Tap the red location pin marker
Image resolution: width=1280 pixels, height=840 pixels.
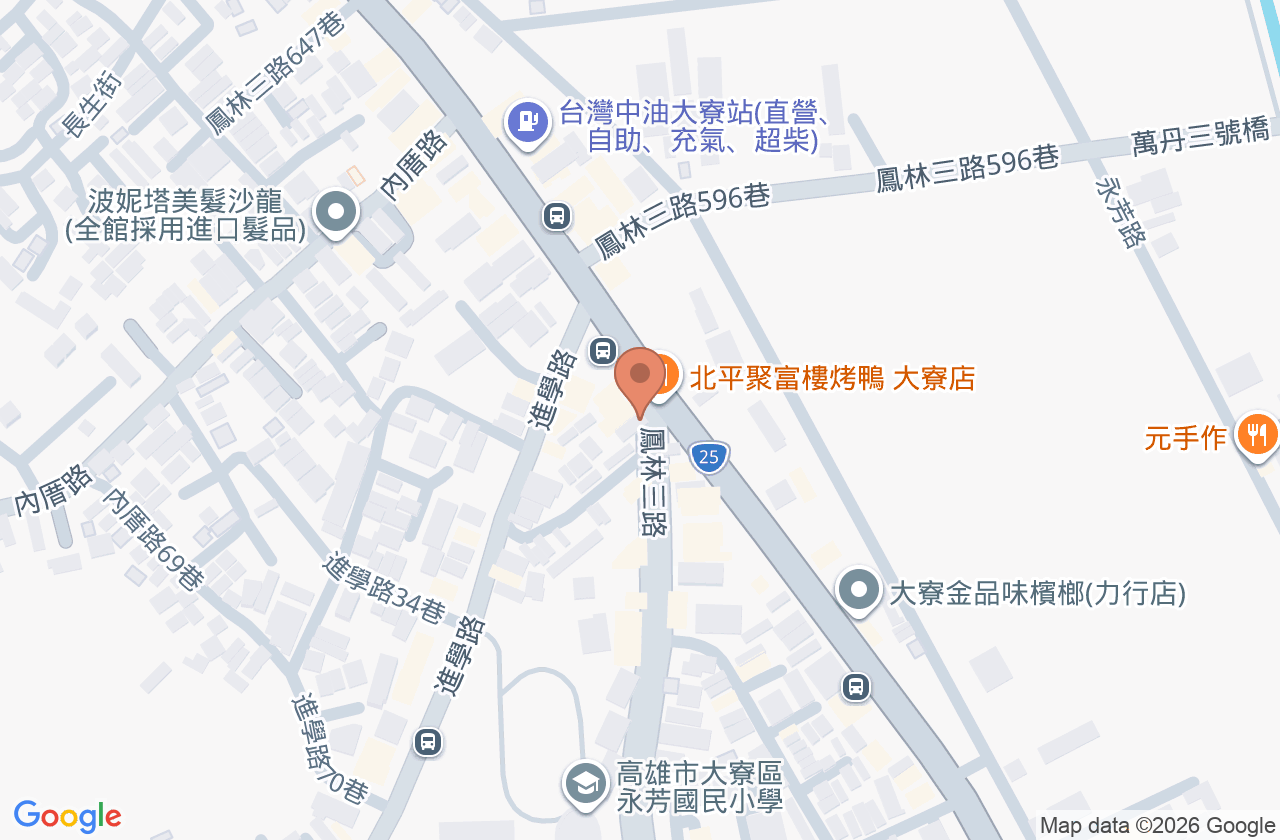pyautogui.click(x=639, y=382)
